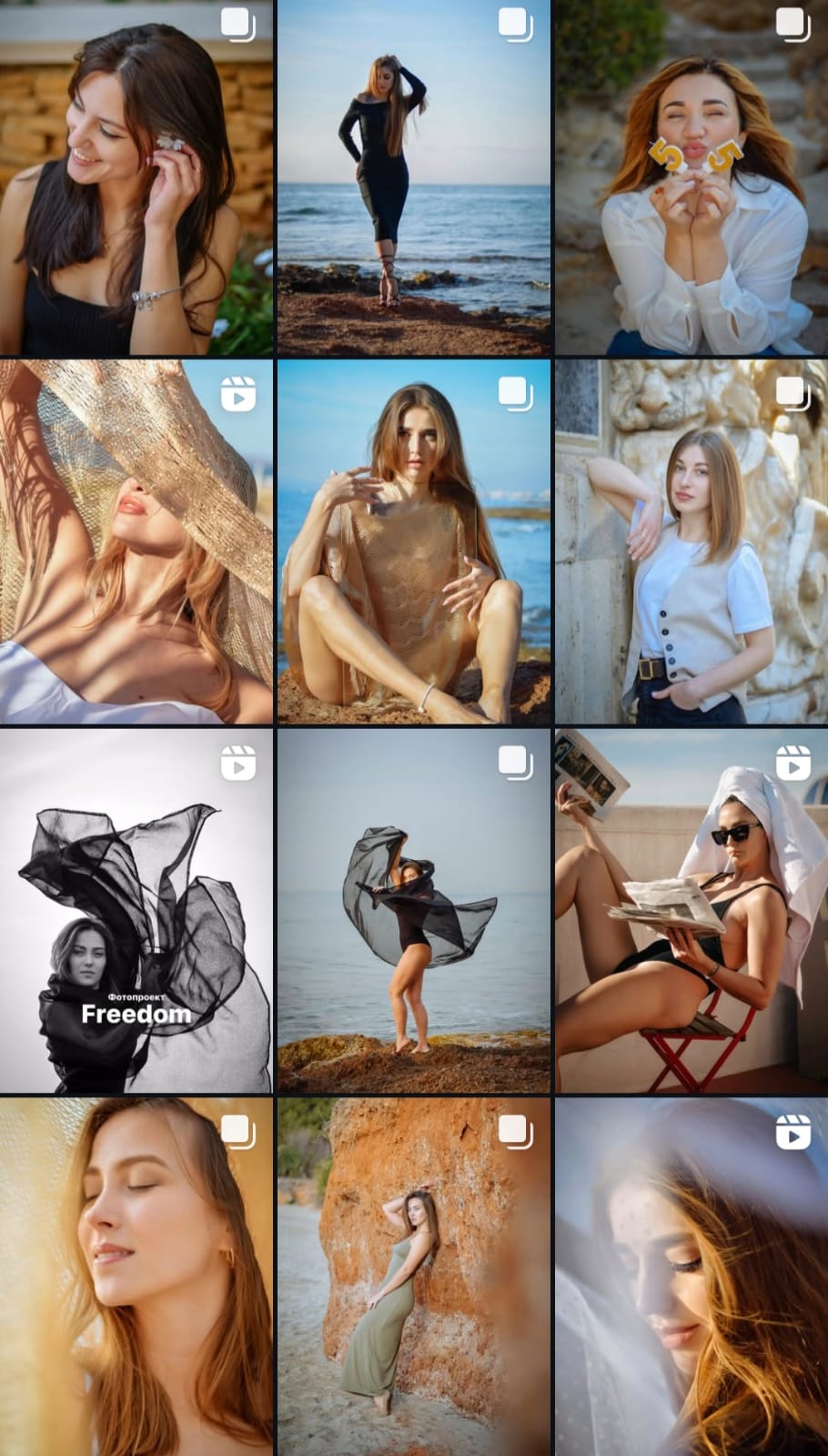Open the post of woman in black dress by the sea
Image resolution: width=828 pixels, height=1456 pixels.
(414, 177)
